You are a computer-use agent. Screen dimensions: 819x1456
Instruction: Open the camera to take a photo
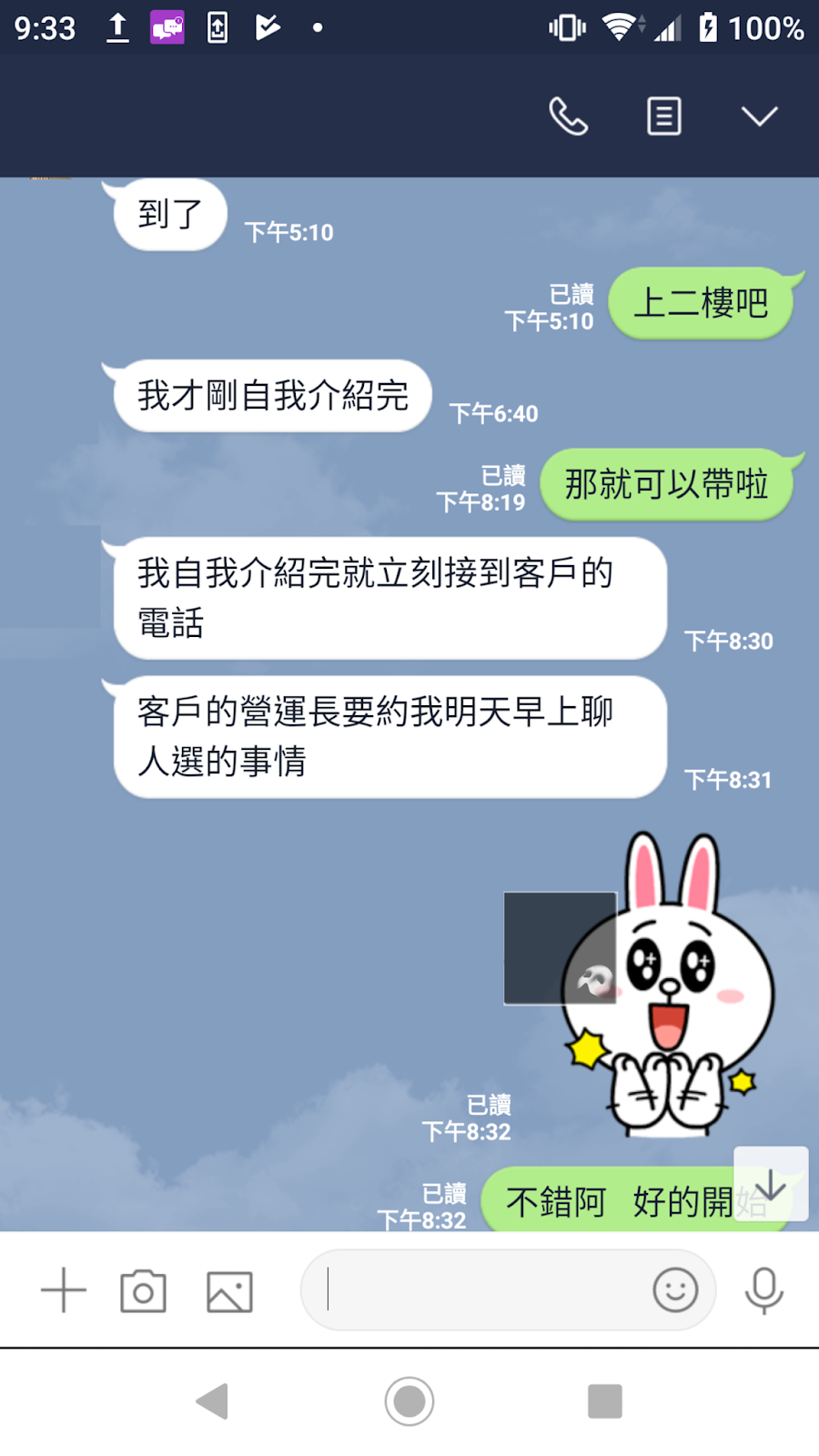click(144, 1290)
